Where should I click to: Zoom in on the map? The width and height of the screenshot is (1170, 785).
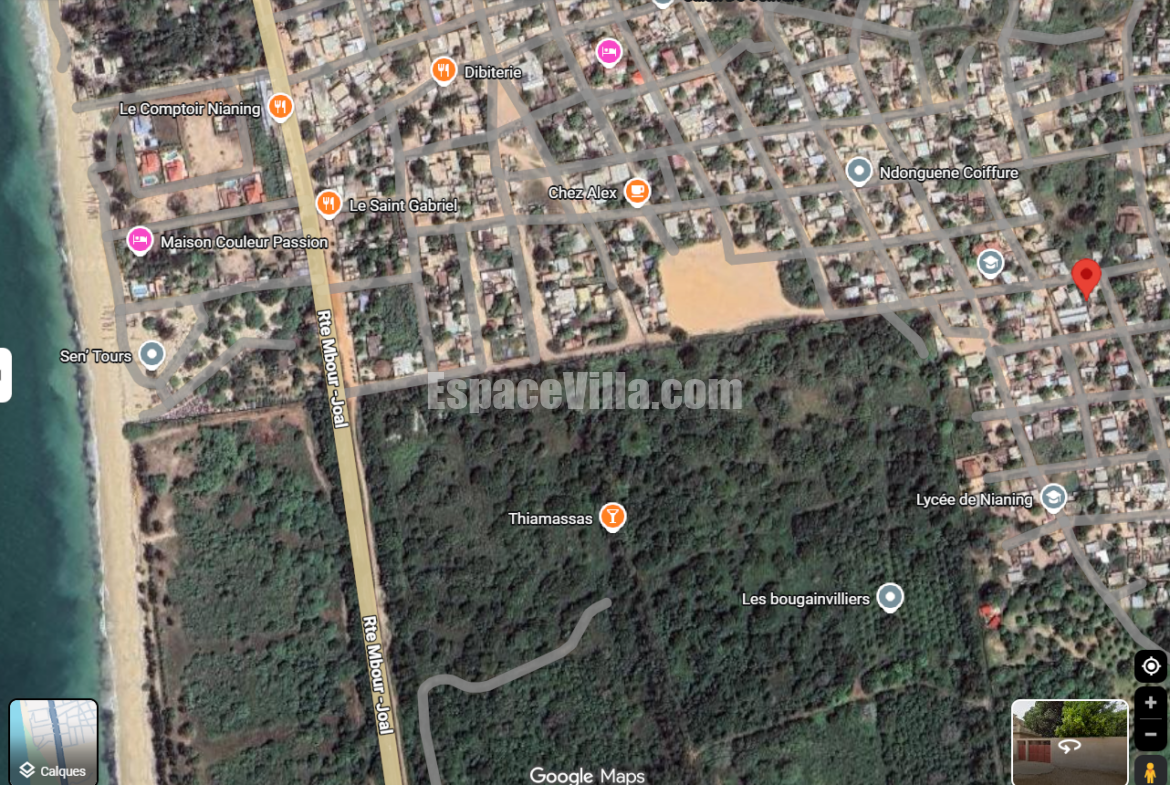point(1151,702)
